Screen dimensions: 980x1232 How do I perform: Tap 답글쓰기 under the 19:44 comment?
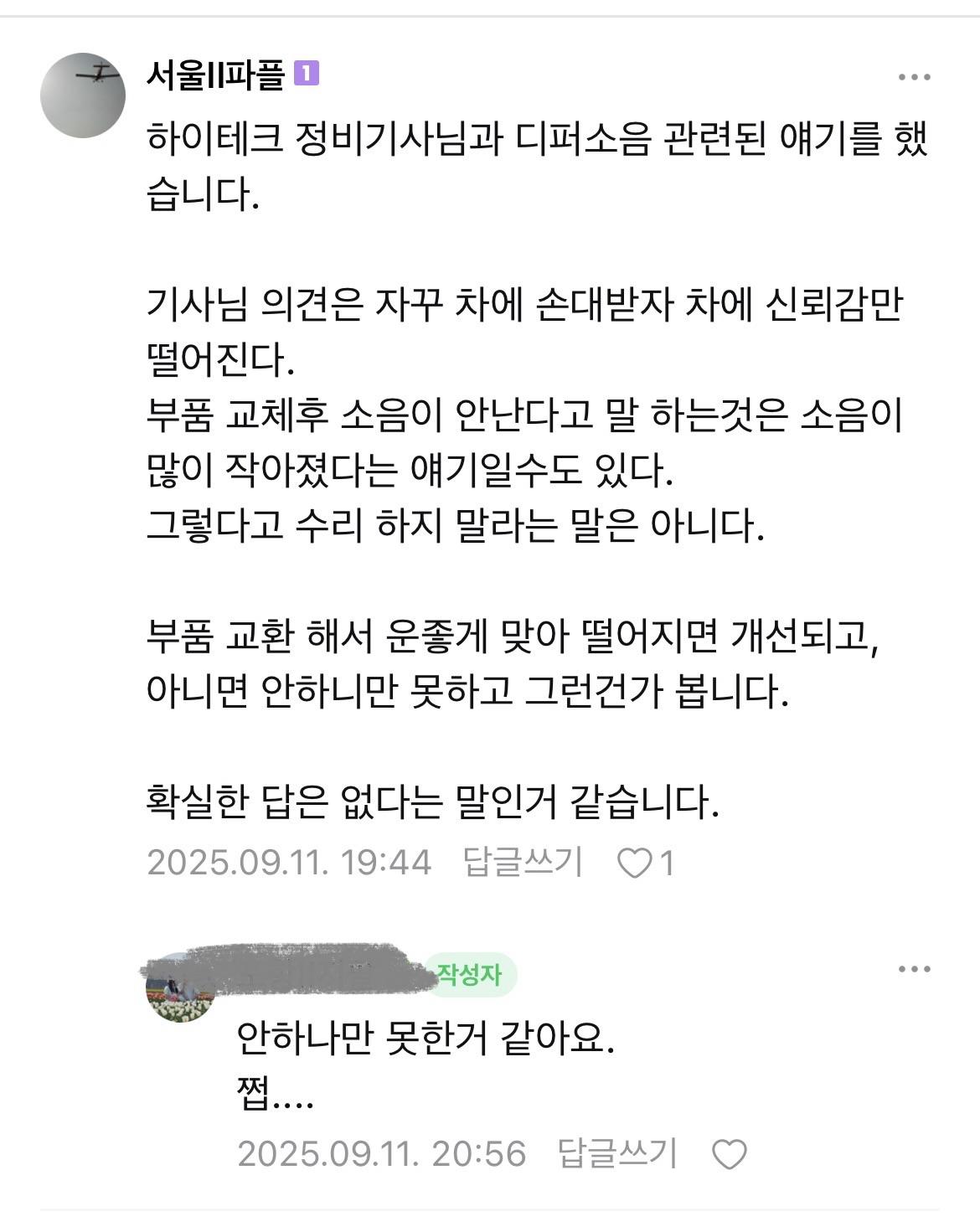[x=523, y=862]
